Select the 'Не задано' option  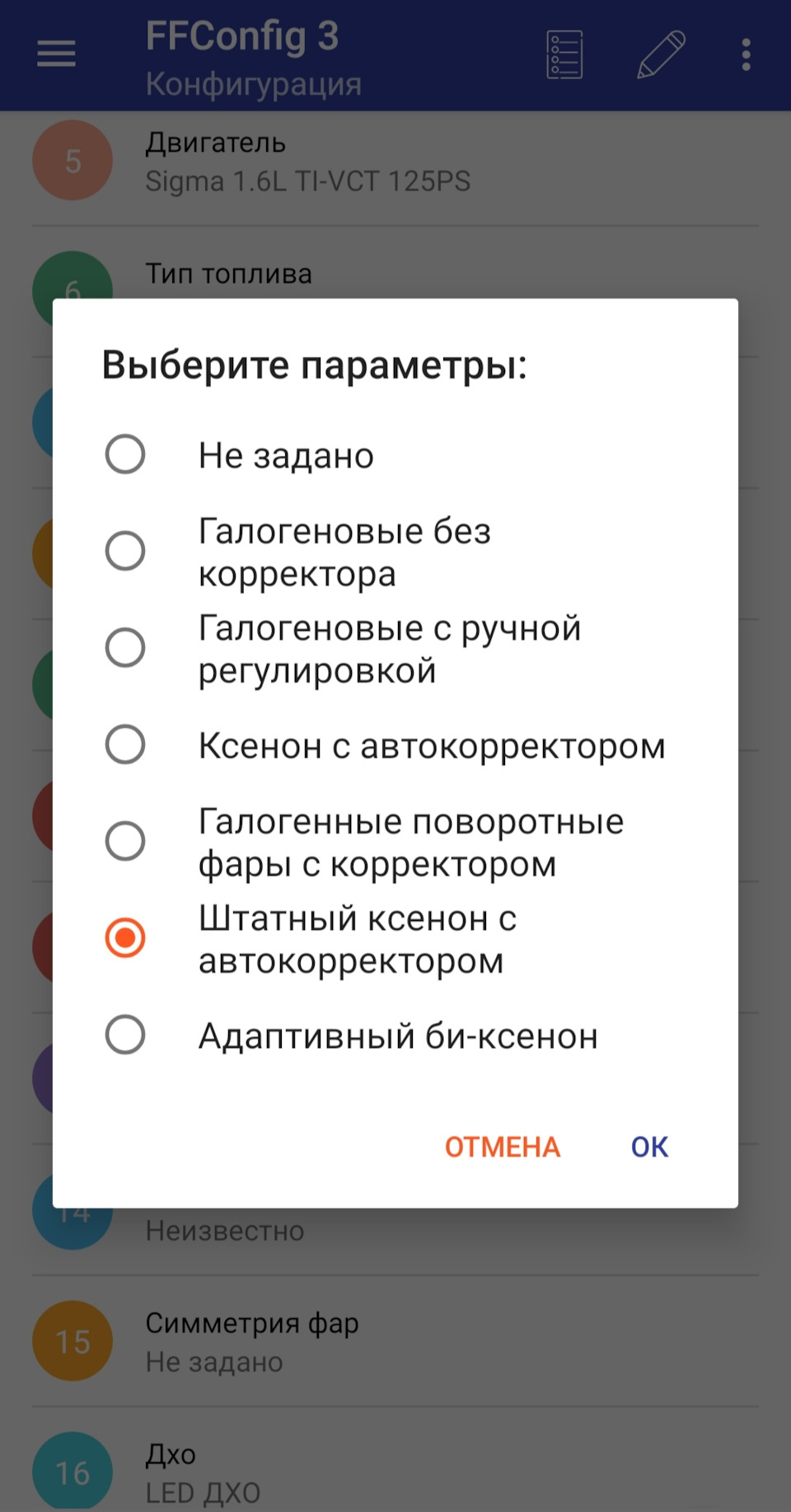[x=125, y=454]
